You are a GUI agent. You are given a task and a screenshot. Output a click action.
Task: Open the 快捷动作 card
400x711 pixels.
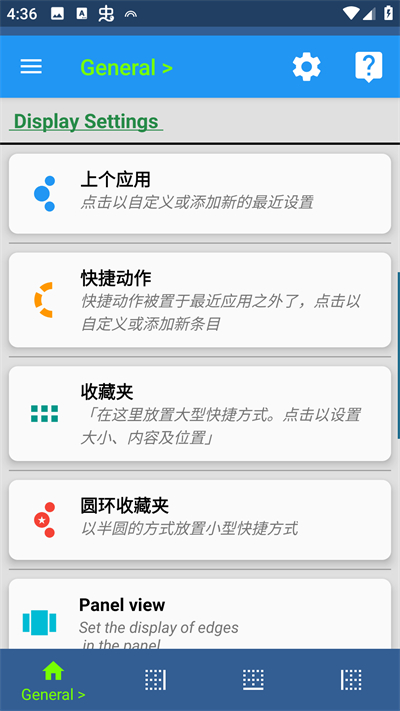200,300
